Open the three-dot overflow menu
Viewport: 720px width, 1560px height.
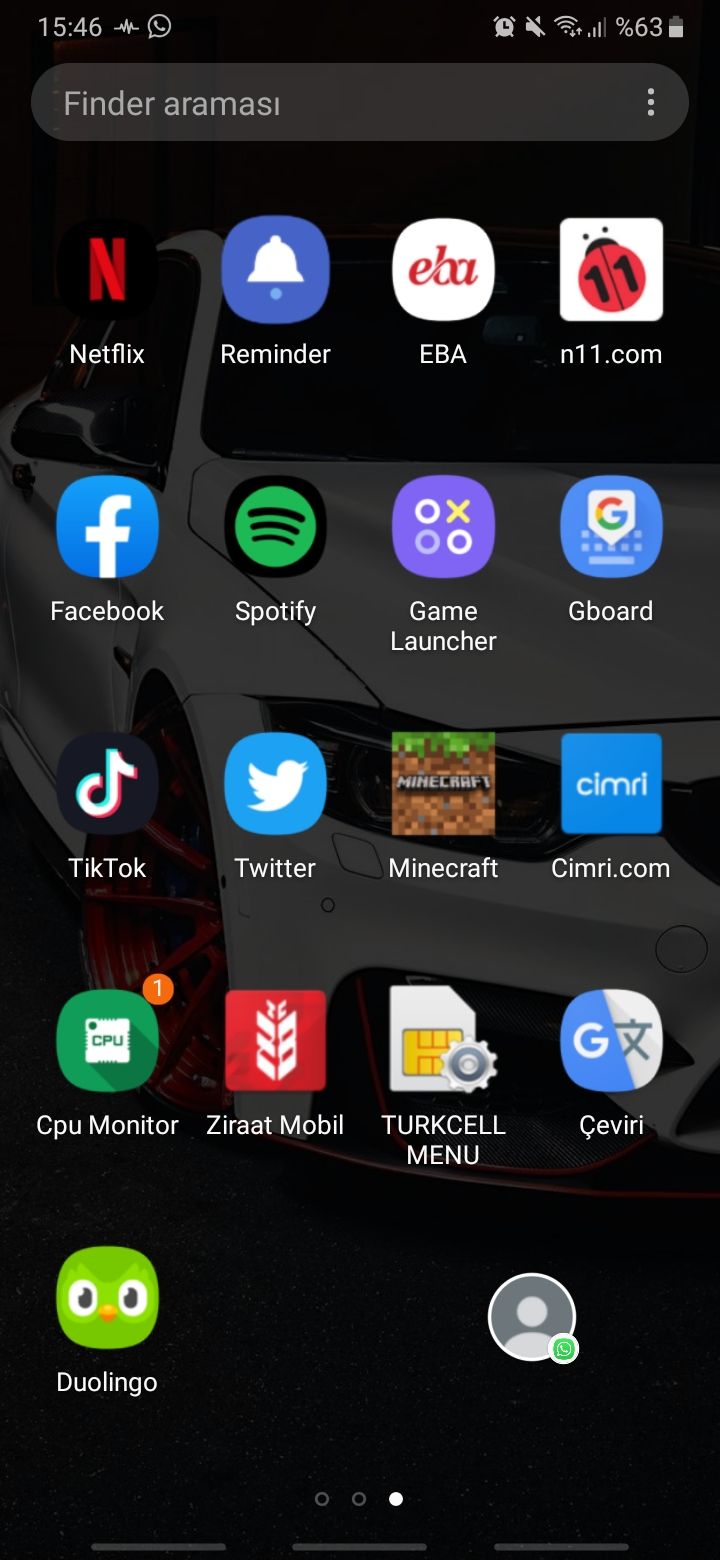click(x=651, y=102)
